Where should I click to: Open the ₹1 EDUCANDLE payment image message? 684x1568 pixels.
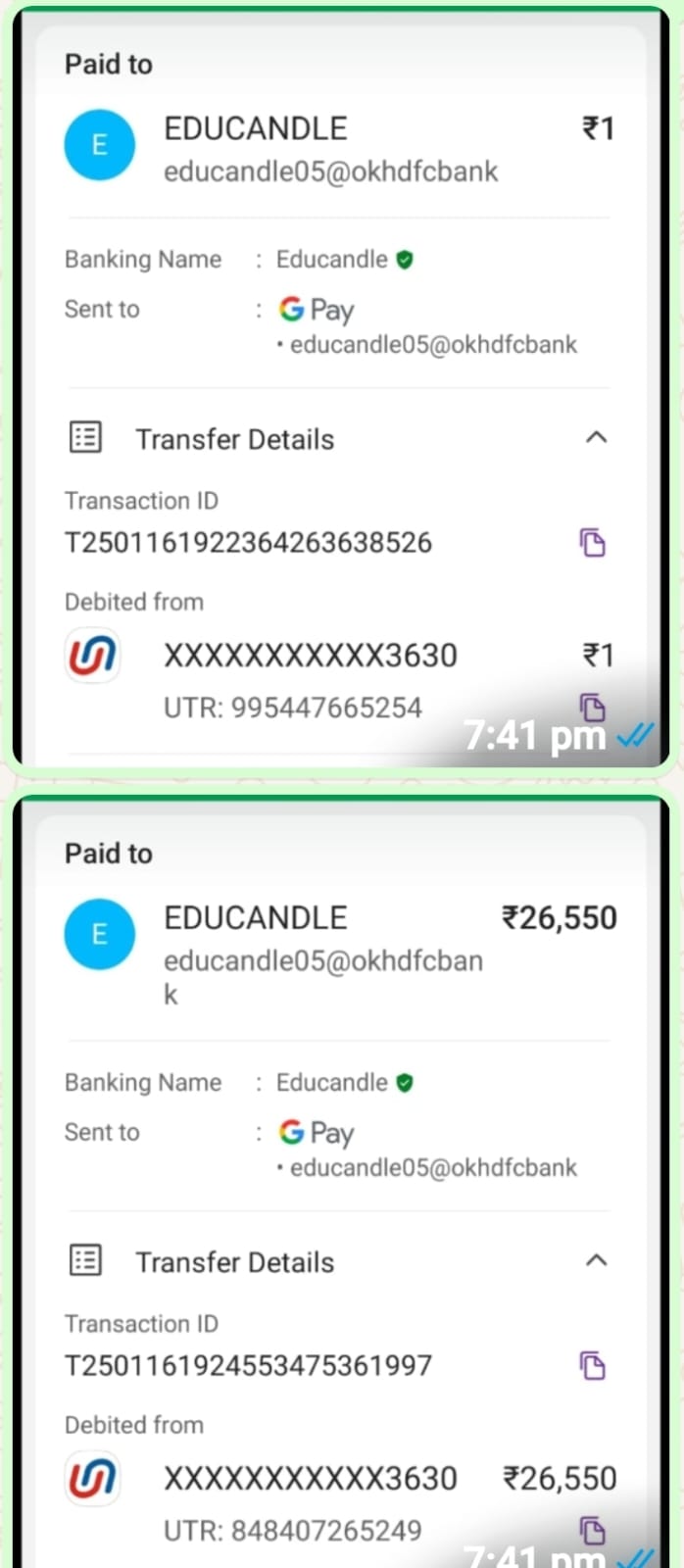point(341,392)
